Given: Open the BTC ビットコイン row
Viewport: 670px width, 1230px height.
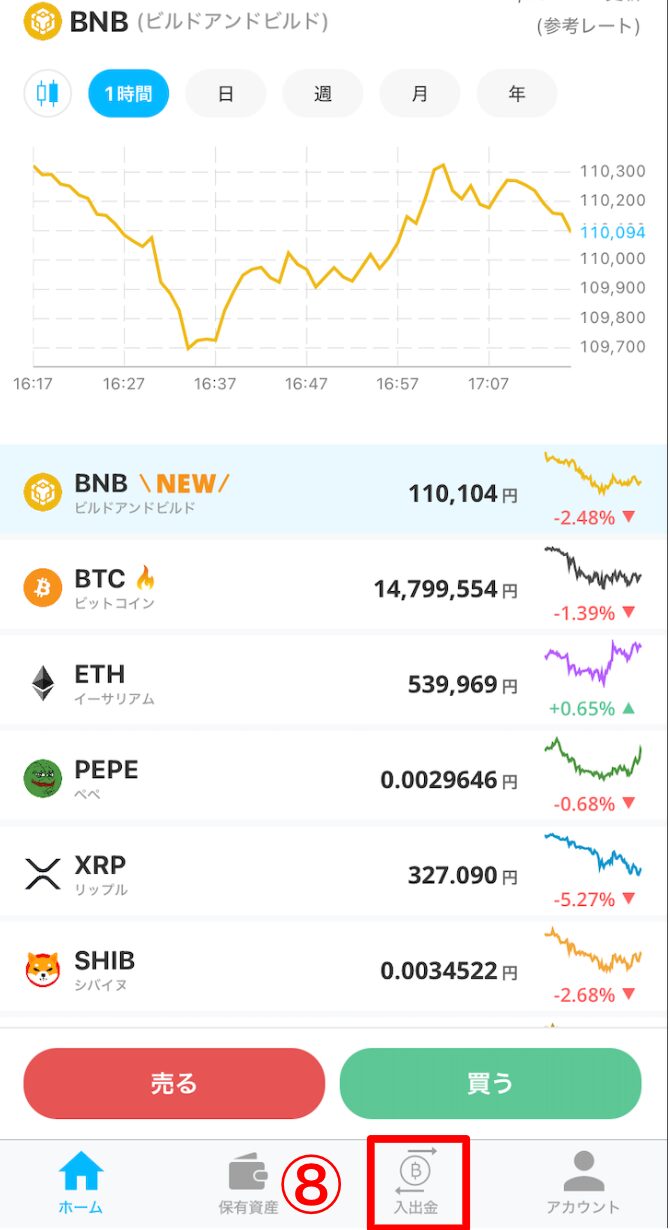Looking at the screenshot, I should pyautogui.click(x=334, y=586).
